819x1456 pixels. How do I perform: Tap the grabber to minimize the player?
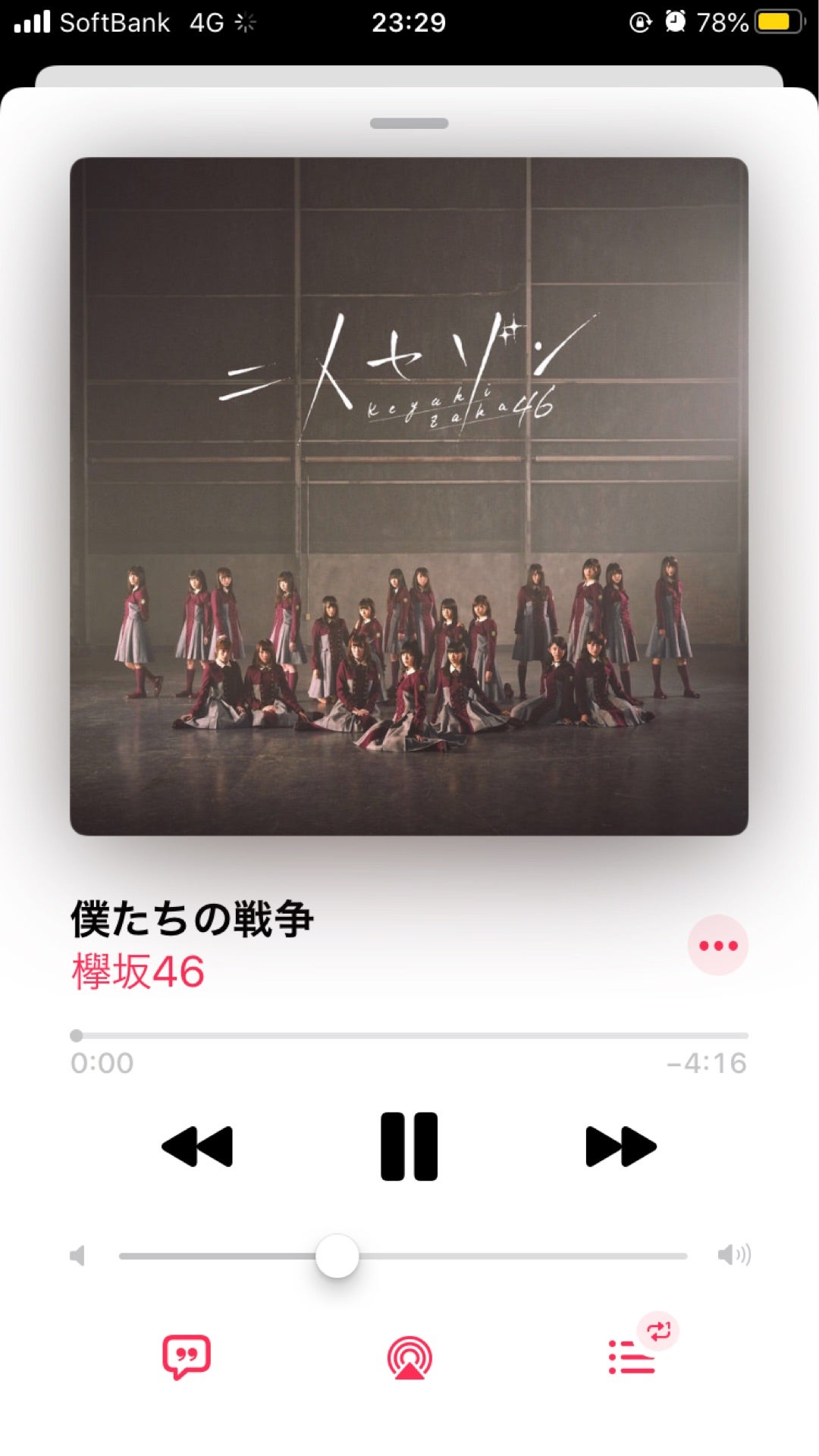click(409, 124)
